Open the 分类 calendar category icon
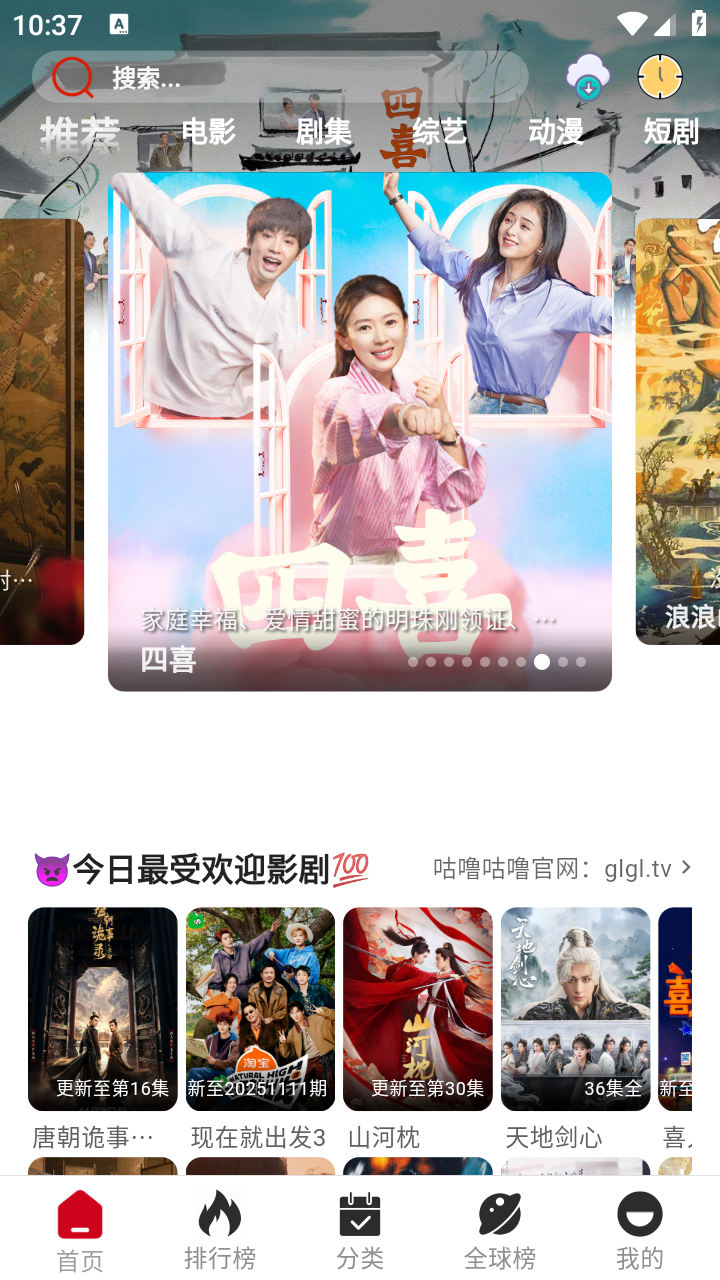This screenshot has height=1280, width=720. [x=360, y=1213]
